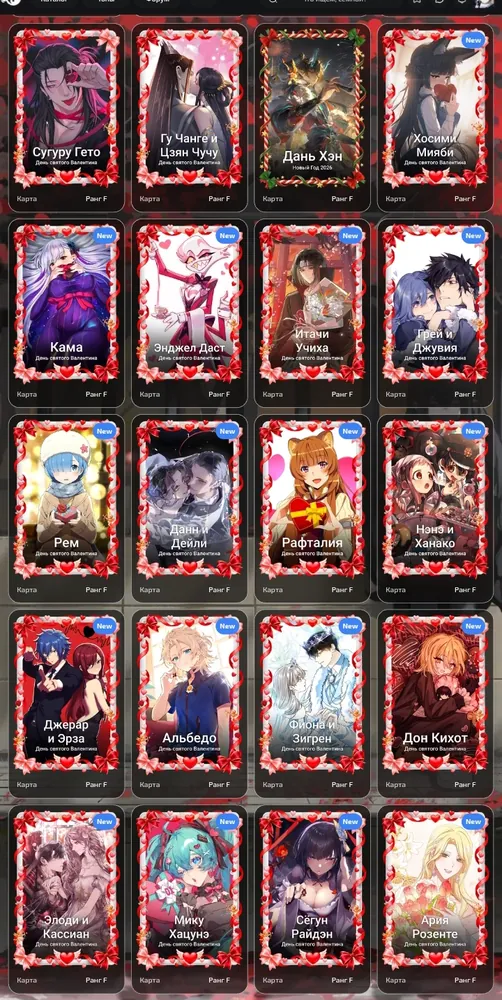The width and height of the screenshot is (502, 1000).
Task: View the Альбедо card
Action: click(x=189, y=704)
